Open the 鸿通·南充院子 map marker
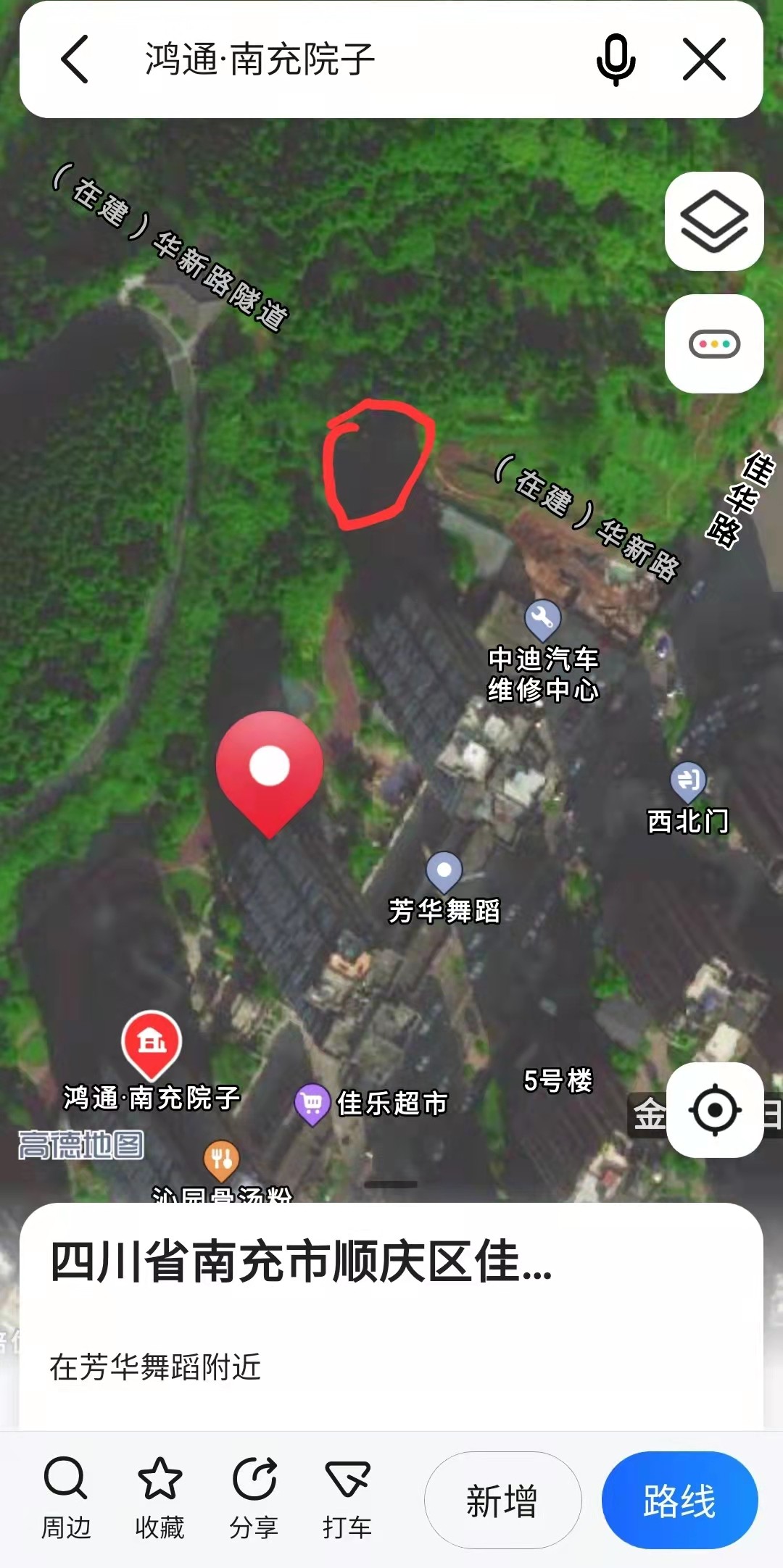 pyautogui.click(x=151, y=1043)
